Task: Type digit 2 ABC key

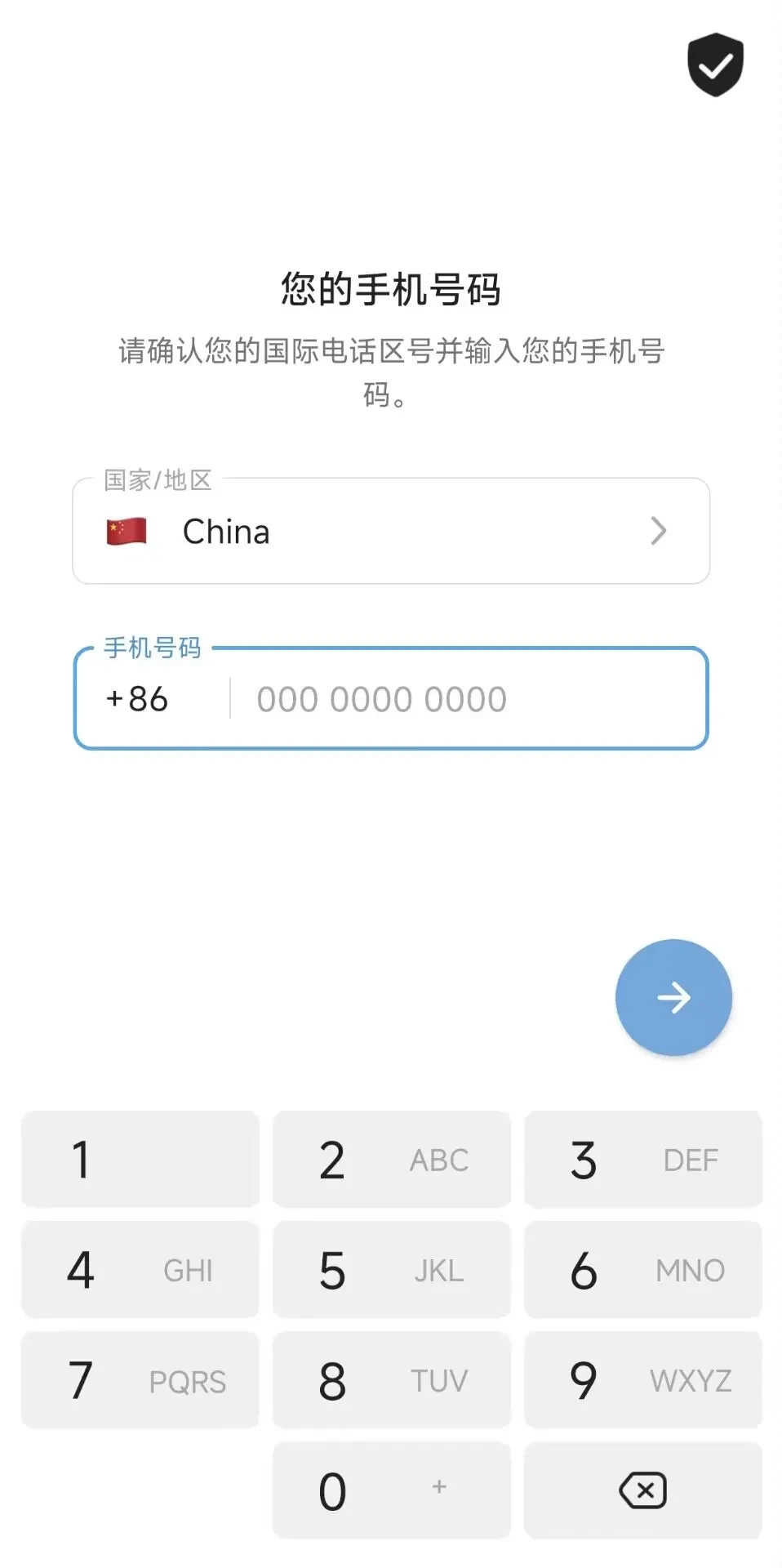Action: [391, 1159]
